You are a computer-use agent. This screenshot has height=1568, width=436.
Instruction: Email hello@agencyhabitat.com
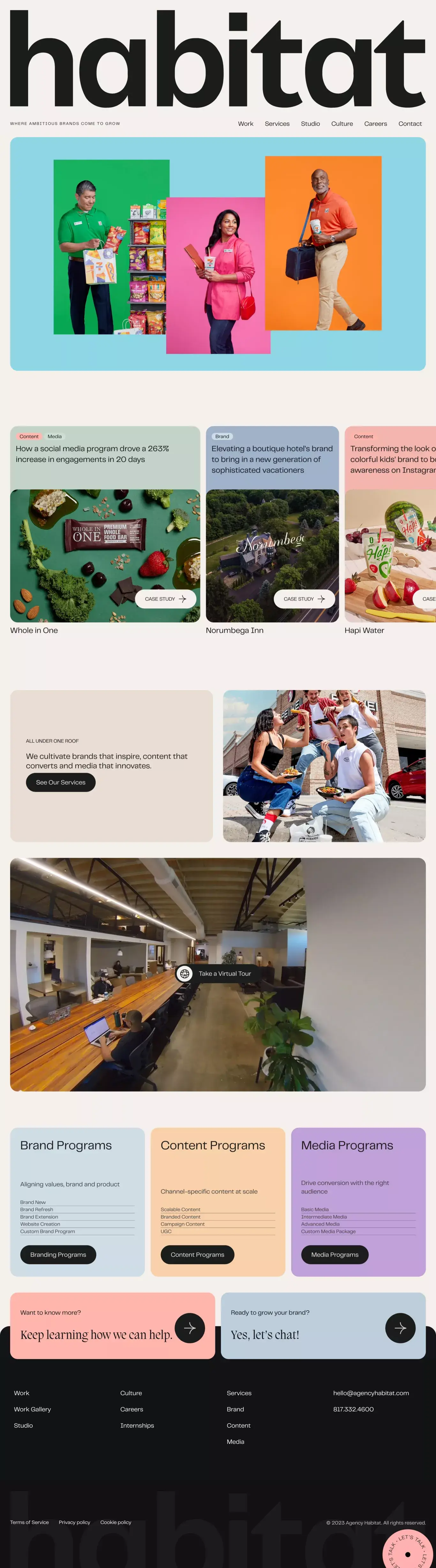(371, 1393)
